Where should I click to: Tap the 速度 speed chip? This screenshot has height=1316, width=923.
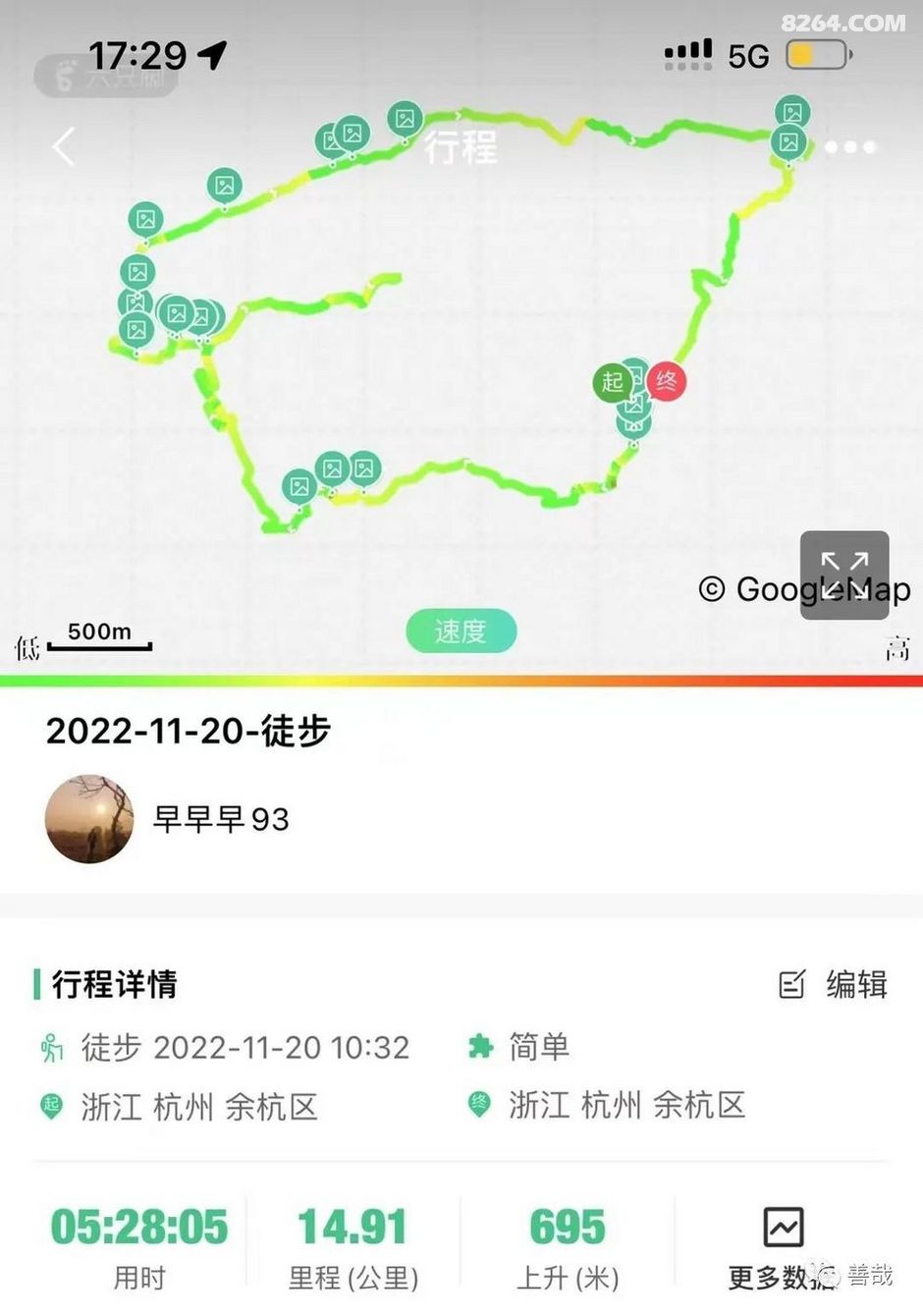coord(461,631)
